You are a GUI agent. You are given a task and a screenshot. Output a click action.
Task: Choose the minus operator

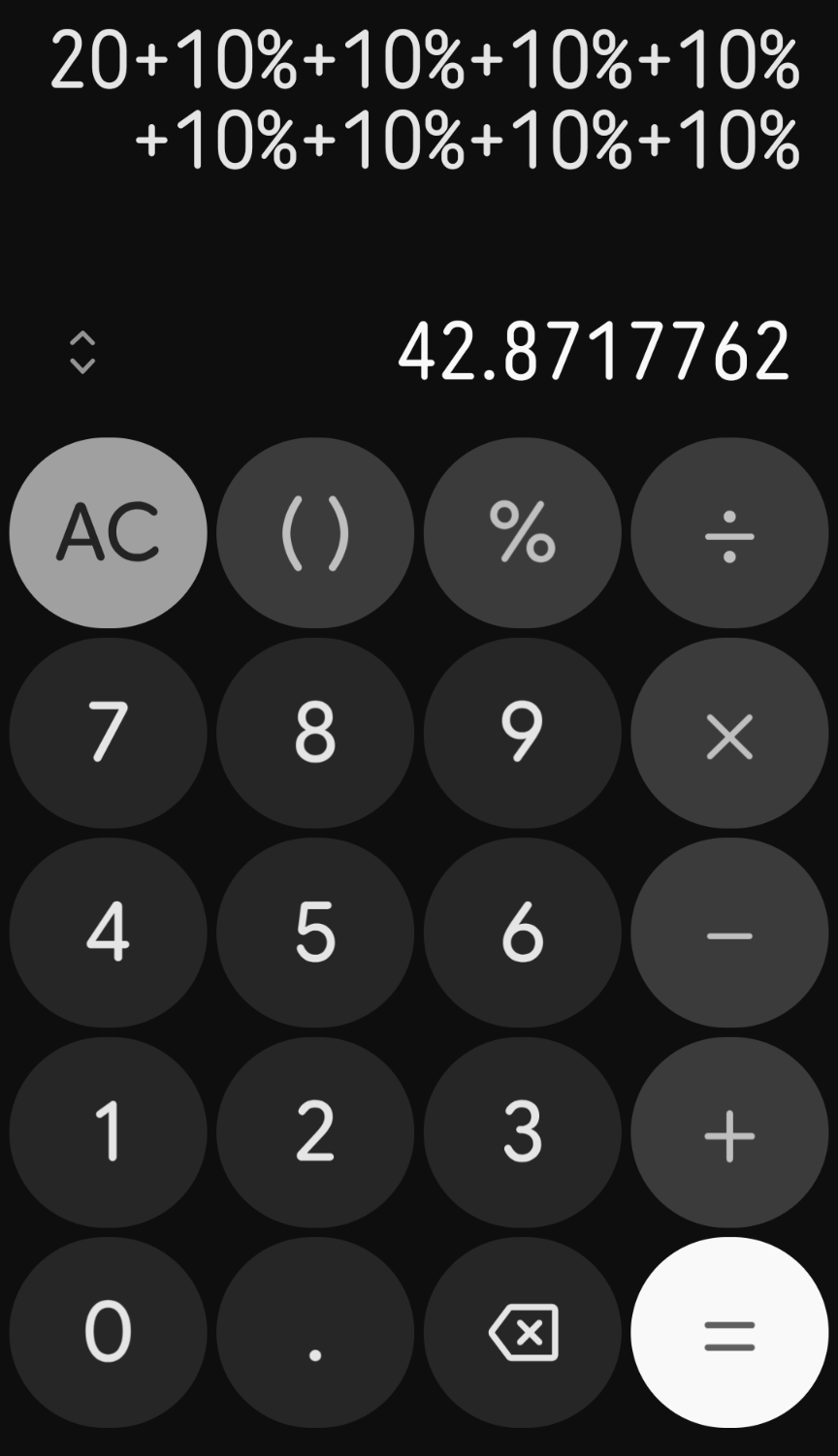click(729, 933)
